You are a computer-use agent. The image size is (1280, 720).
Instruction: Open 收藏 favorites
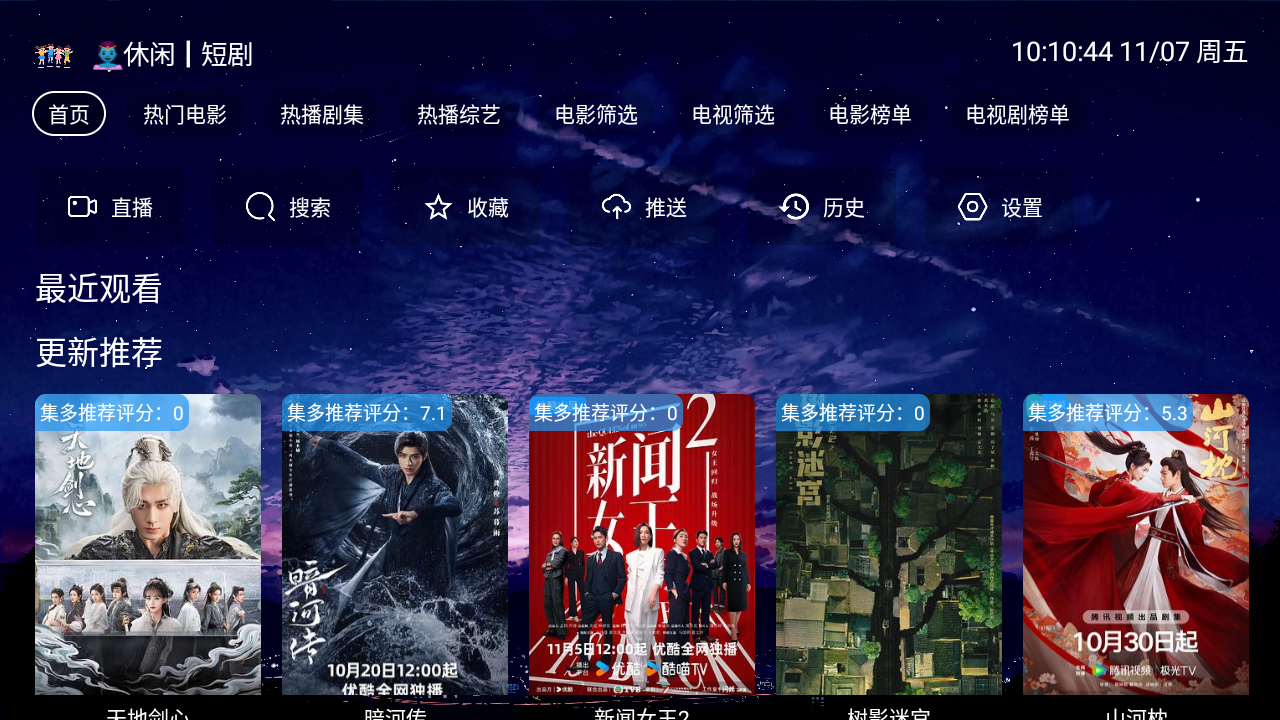coord(466,207)
